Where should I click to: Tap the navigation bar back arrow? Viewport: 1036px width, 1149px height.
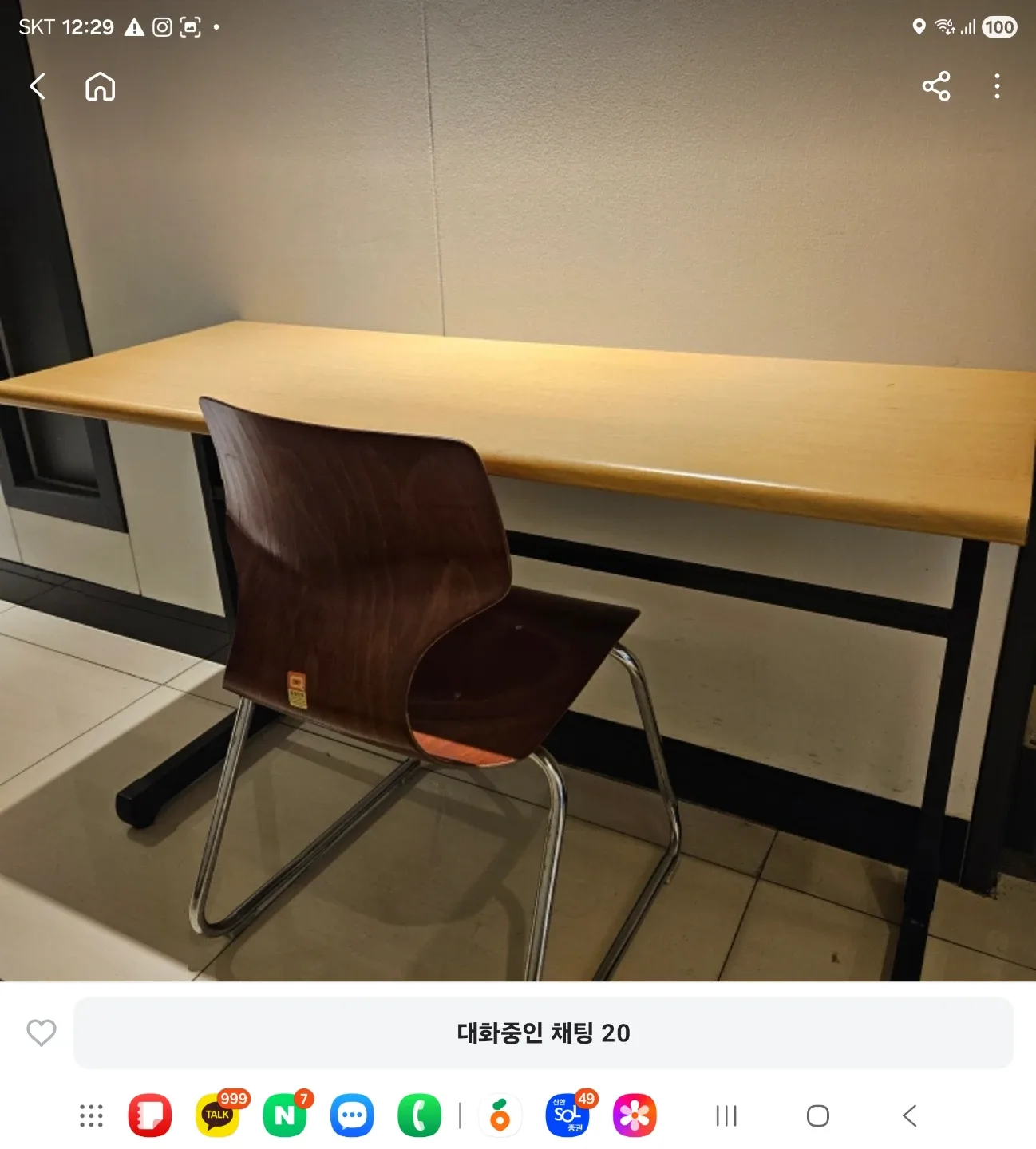click(x=910, y=1115)
